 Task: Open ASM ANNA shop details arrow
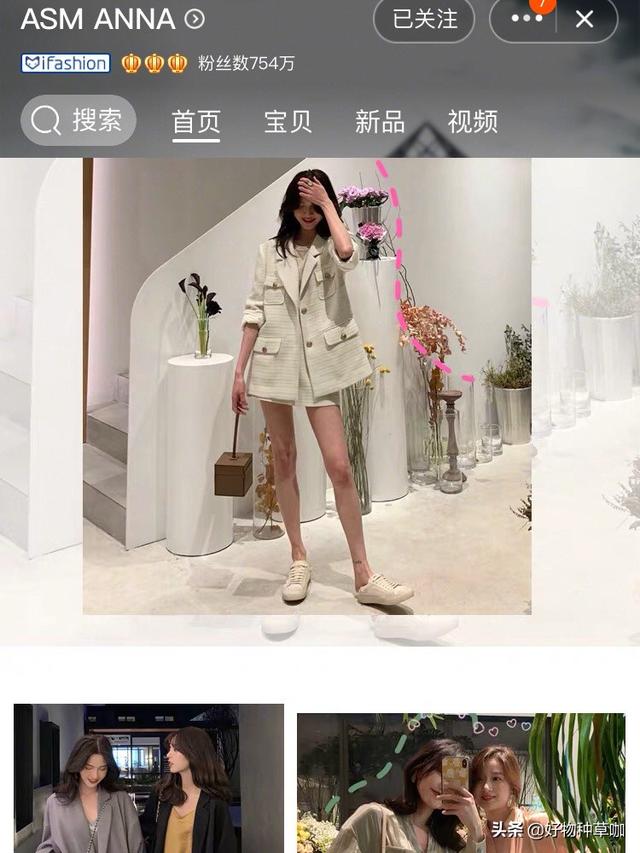[195, 19]
